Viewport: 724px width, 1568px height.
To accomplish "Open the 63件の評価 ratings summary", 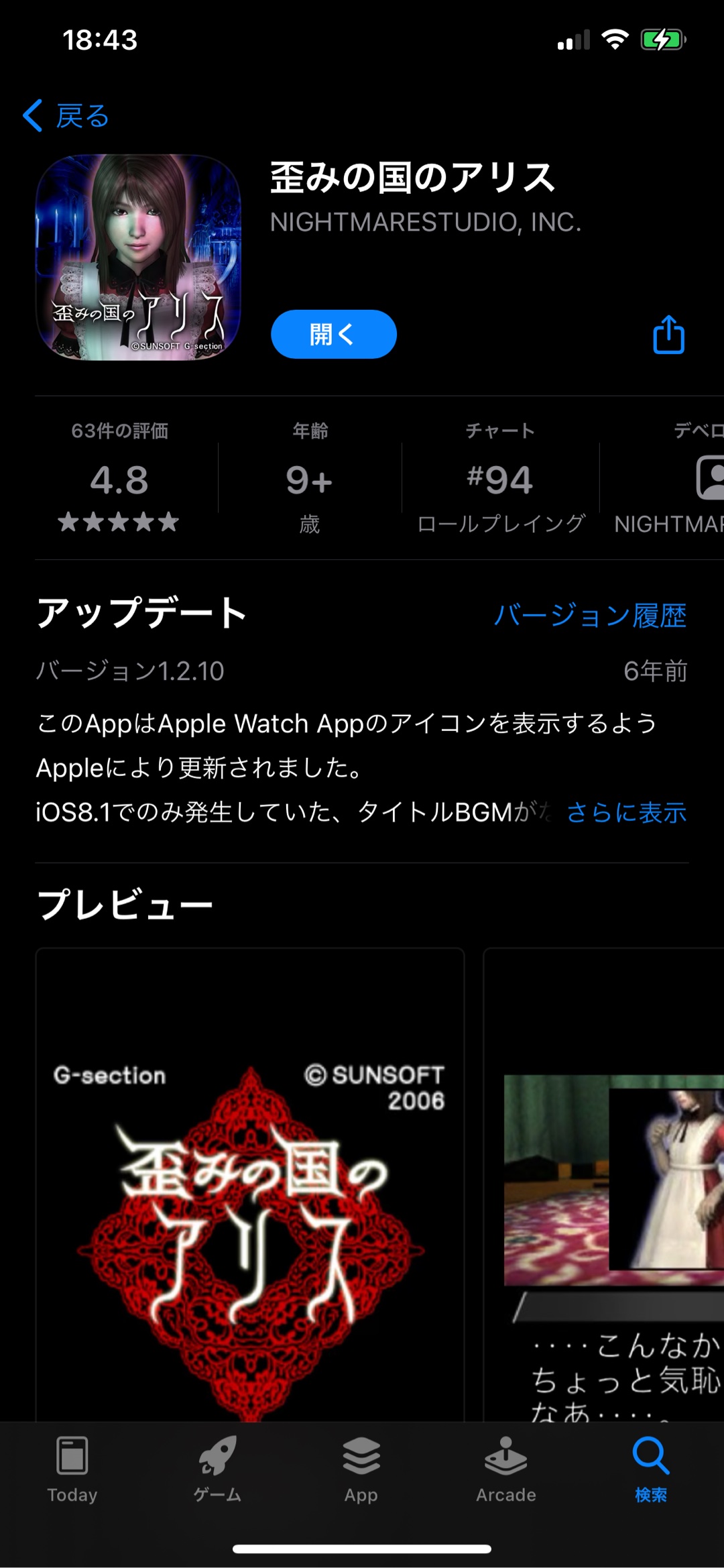I will pyautogui.click(x=119, y=480).
